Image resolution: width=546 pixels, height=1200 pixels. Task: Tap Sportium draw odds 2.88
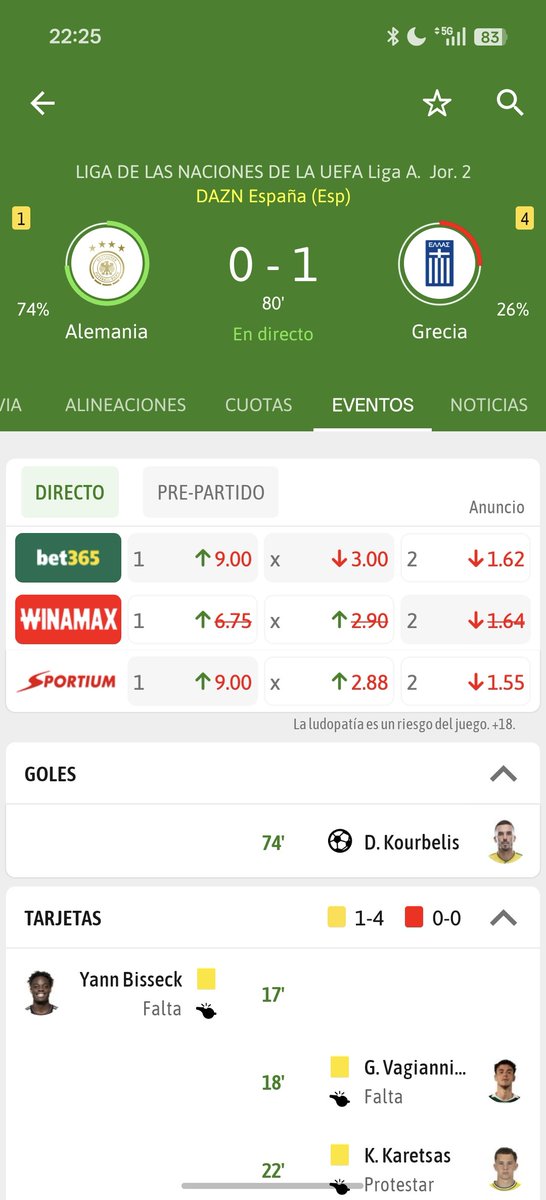329,682
